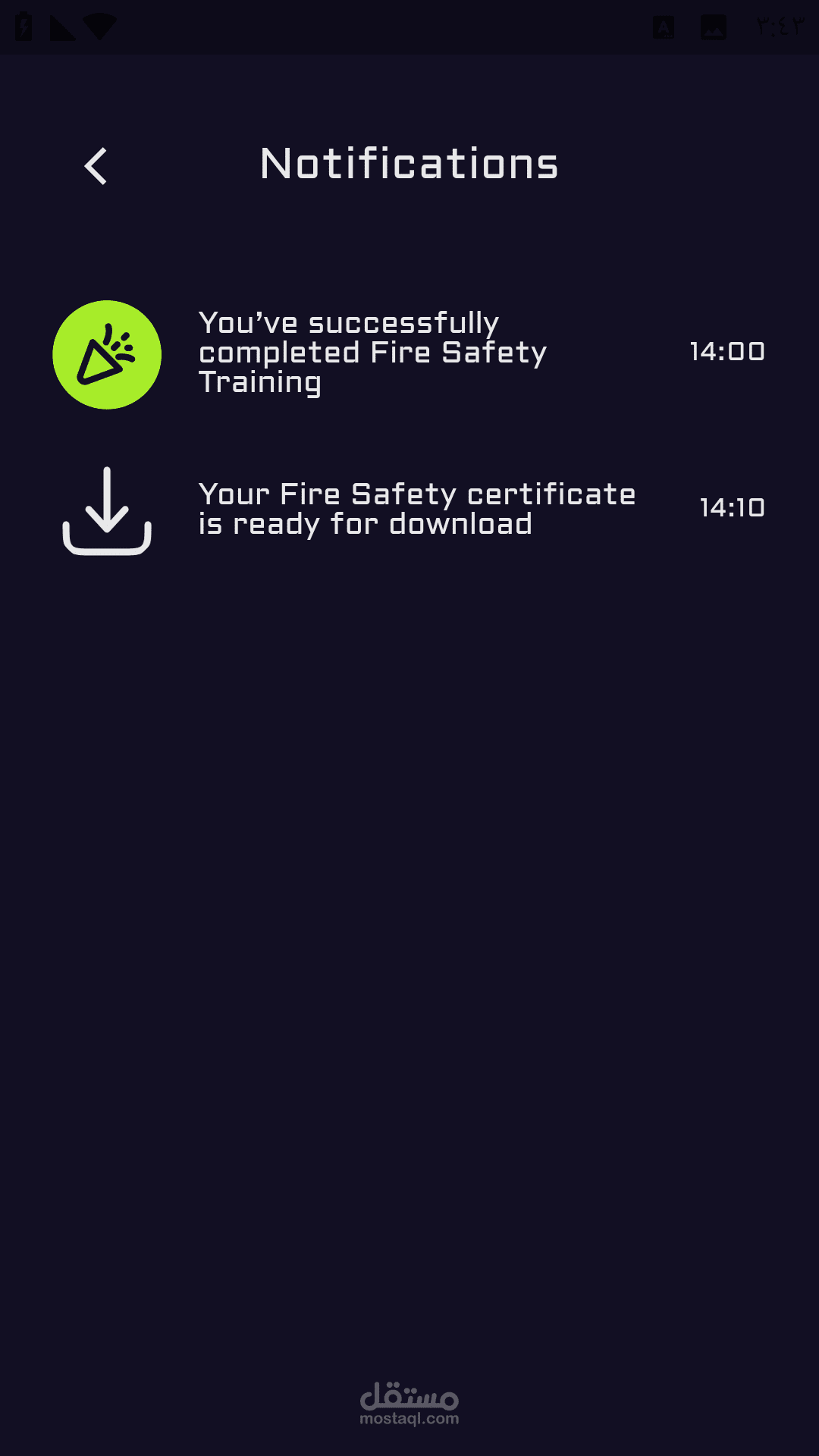Go back from the Notifications screen
This screenshot has height=1456, width=819.
[96, 166]
